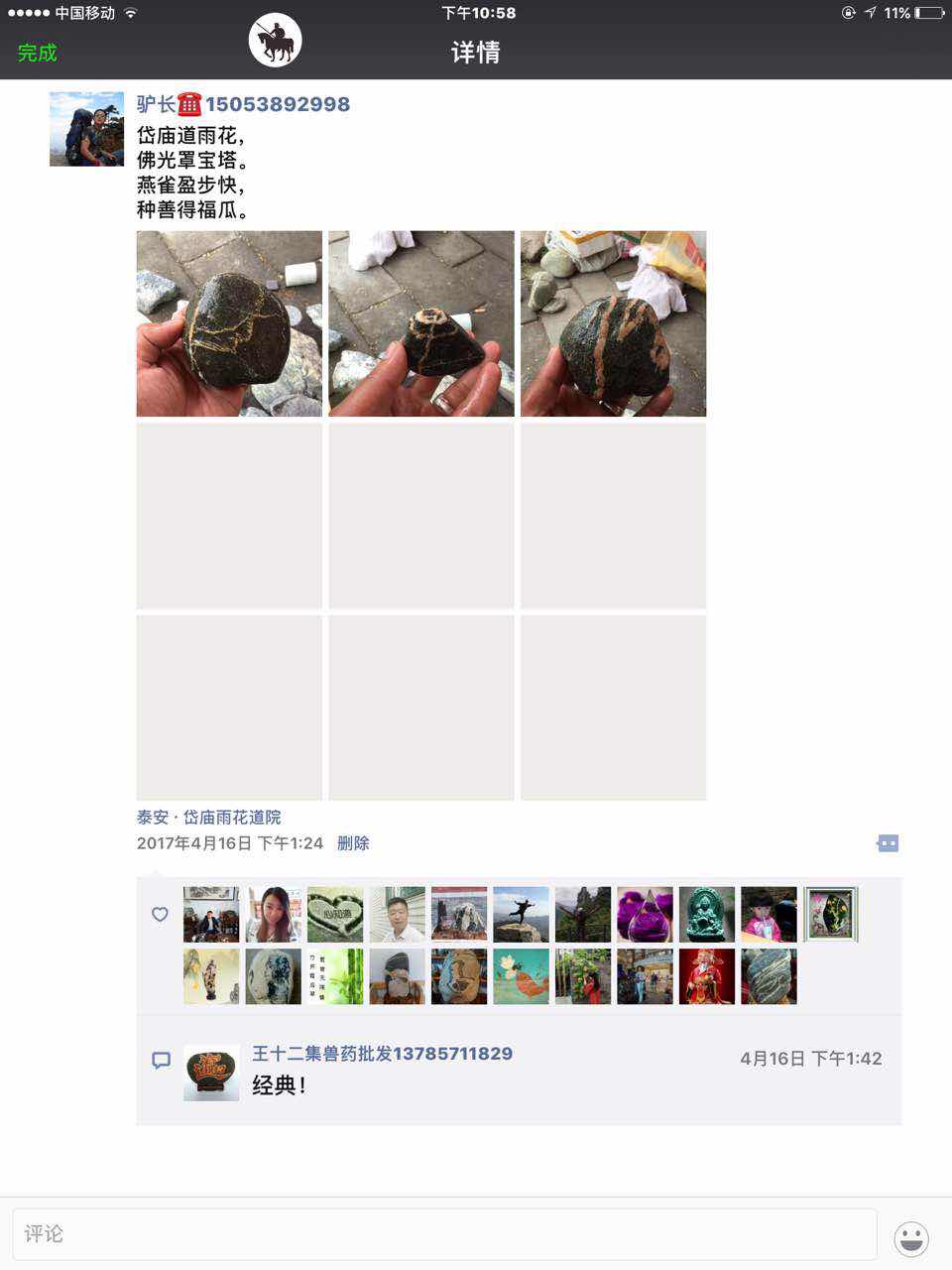Focus the 评论 comment input field
Viewport: 952px width, 1270px height.
(444, 1234)
